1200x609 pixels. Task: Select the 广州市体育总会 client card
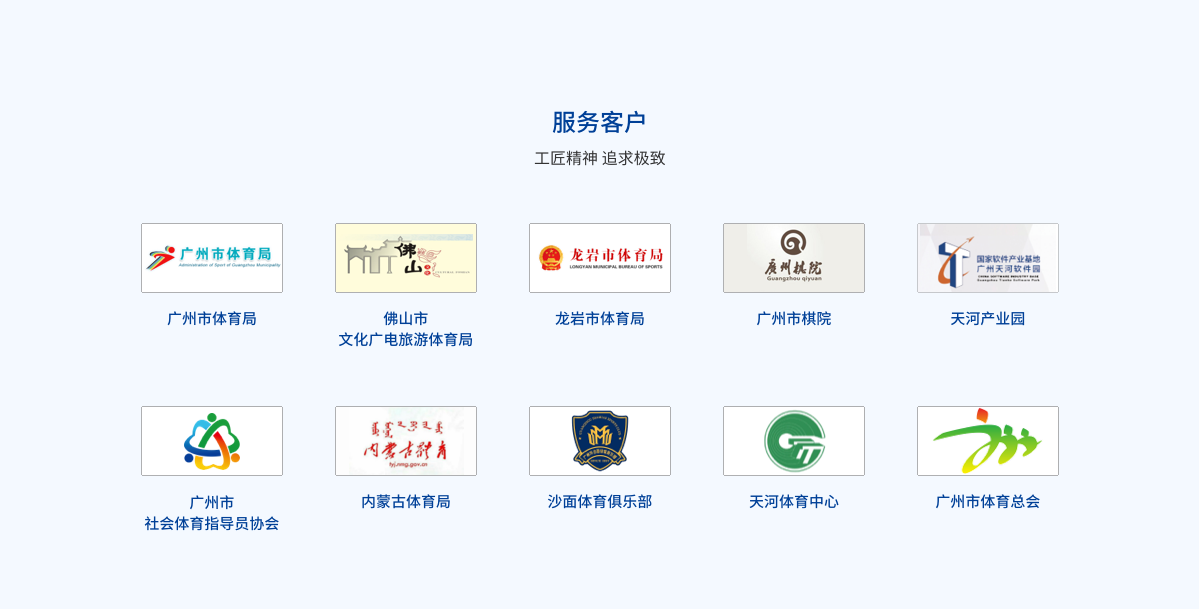pyautogui.click(x=988, y=441)
